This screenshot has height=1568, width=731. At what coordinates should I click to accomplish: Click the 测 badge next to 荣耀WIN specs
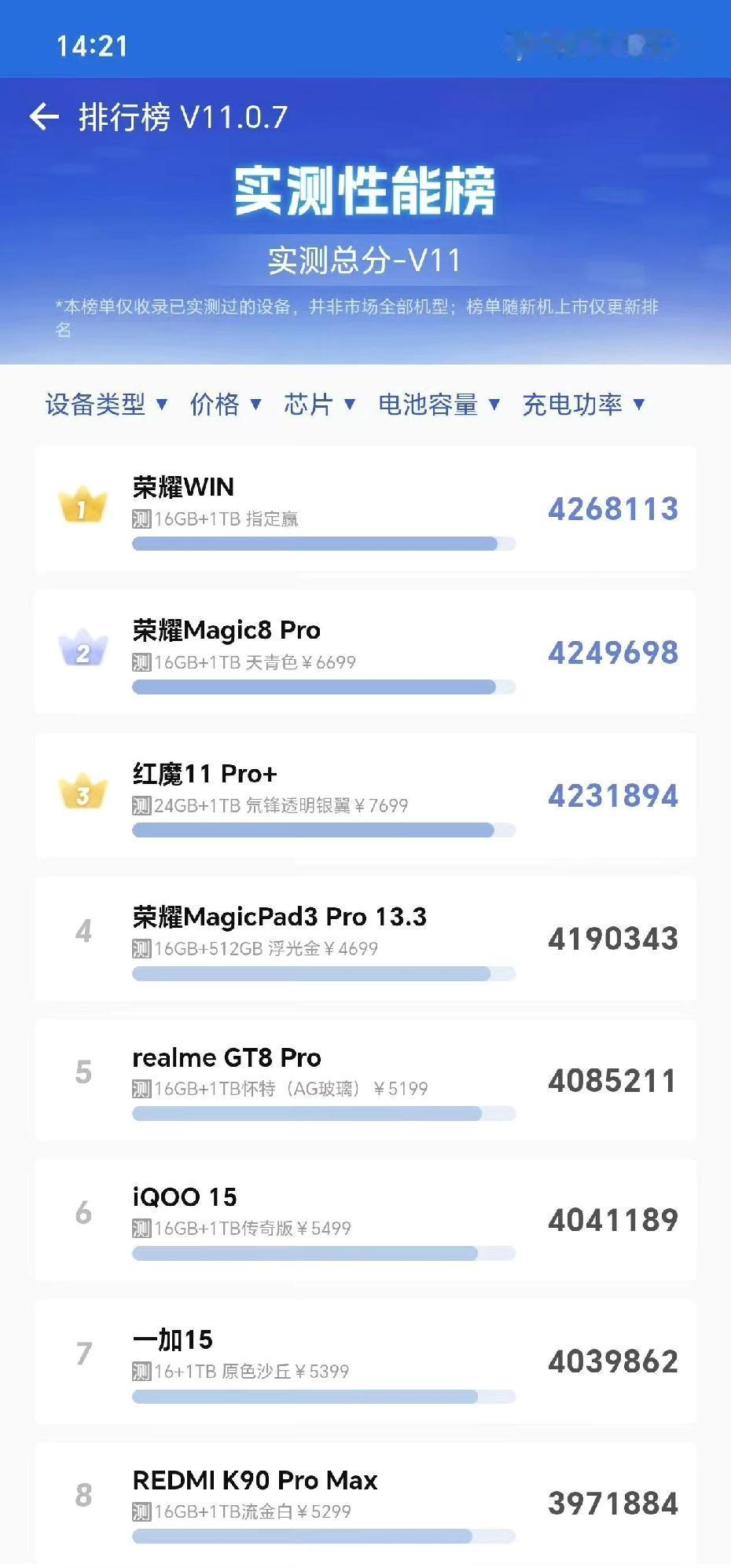(142, 518)
